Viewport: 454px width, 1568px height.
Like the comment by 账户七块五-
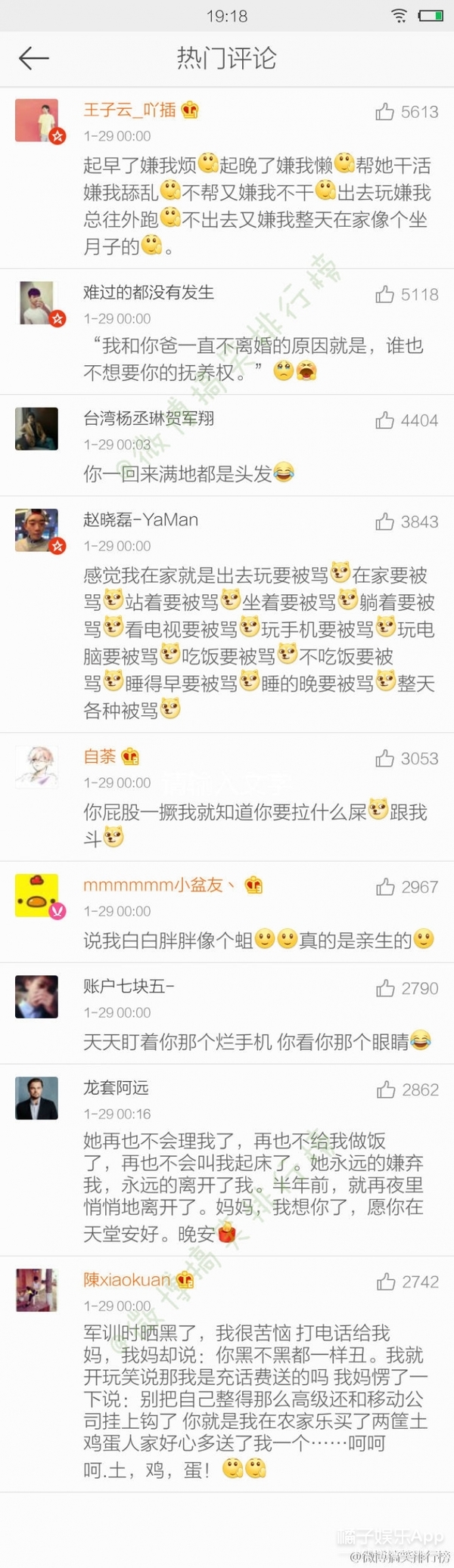coord(385,988)
